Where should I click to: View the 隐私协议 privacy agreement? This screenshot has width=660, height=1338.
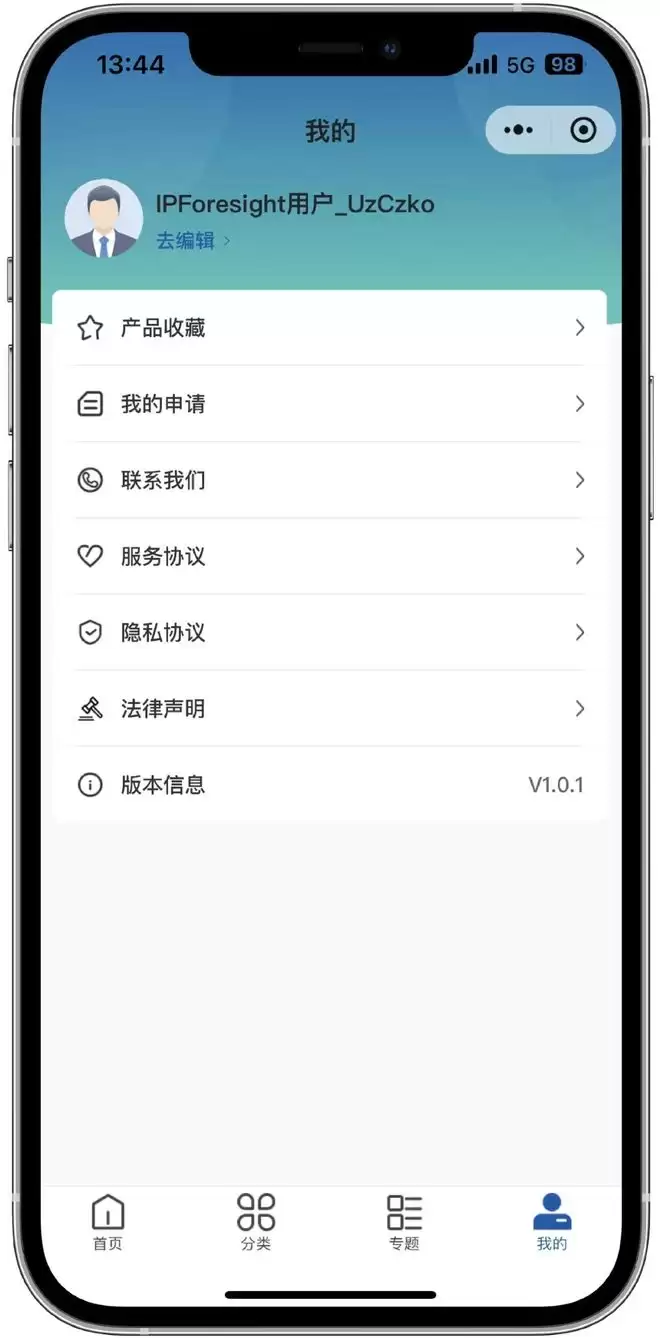click(330, 632)
